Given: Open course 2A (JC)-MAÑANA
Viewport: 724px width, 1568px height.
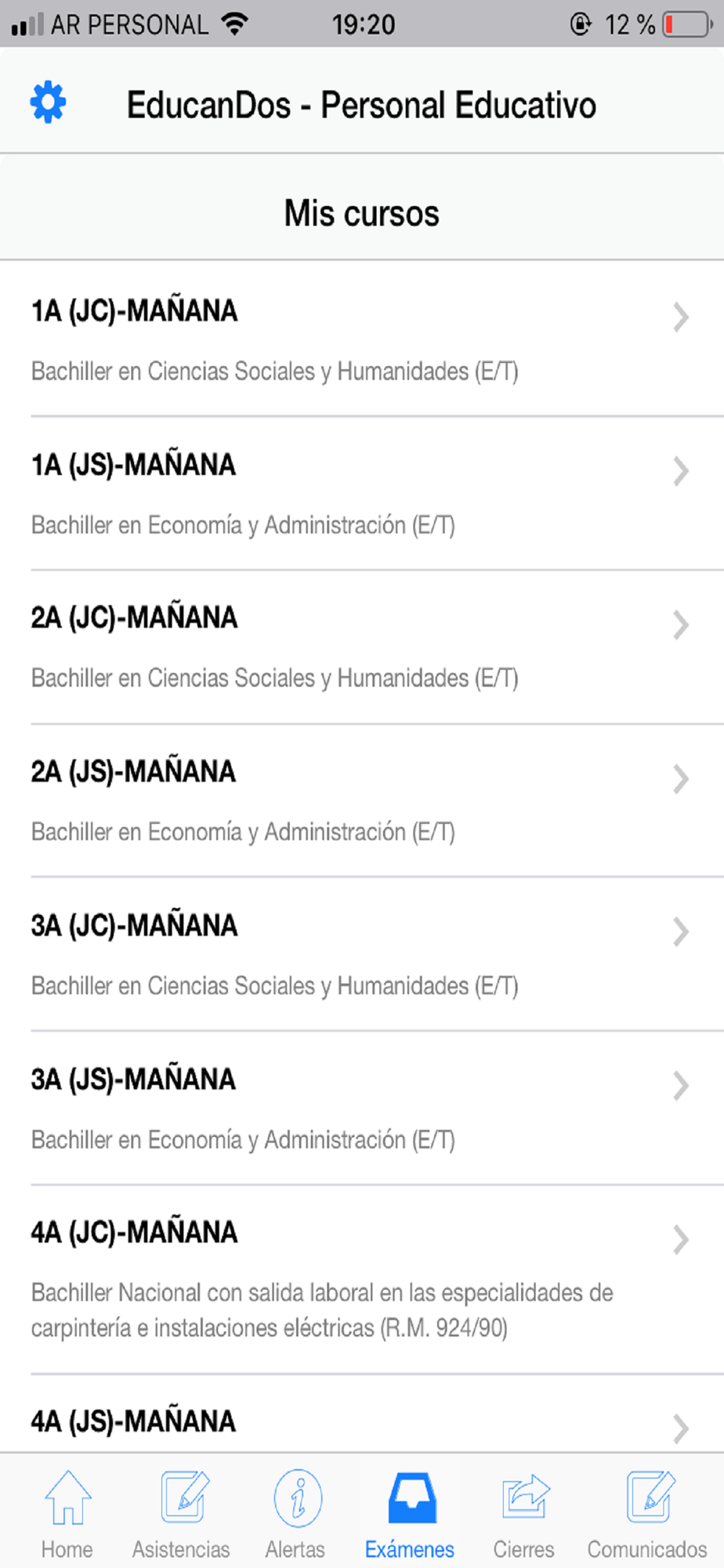Looking at the screenshot, I should click(362, 647).
